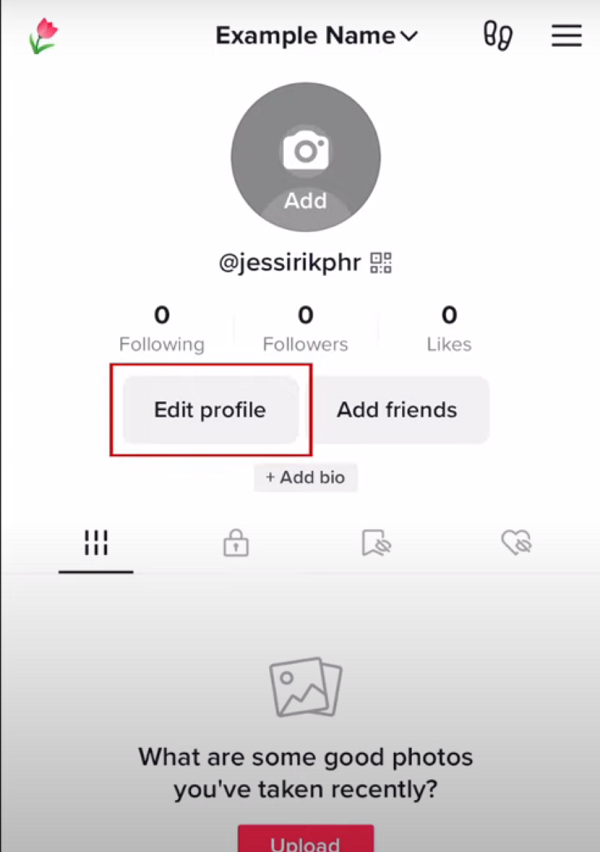Switch to the hidden favorites bookmark tab
The width and height of the screenshot is (600, 852).
(376, 543)
